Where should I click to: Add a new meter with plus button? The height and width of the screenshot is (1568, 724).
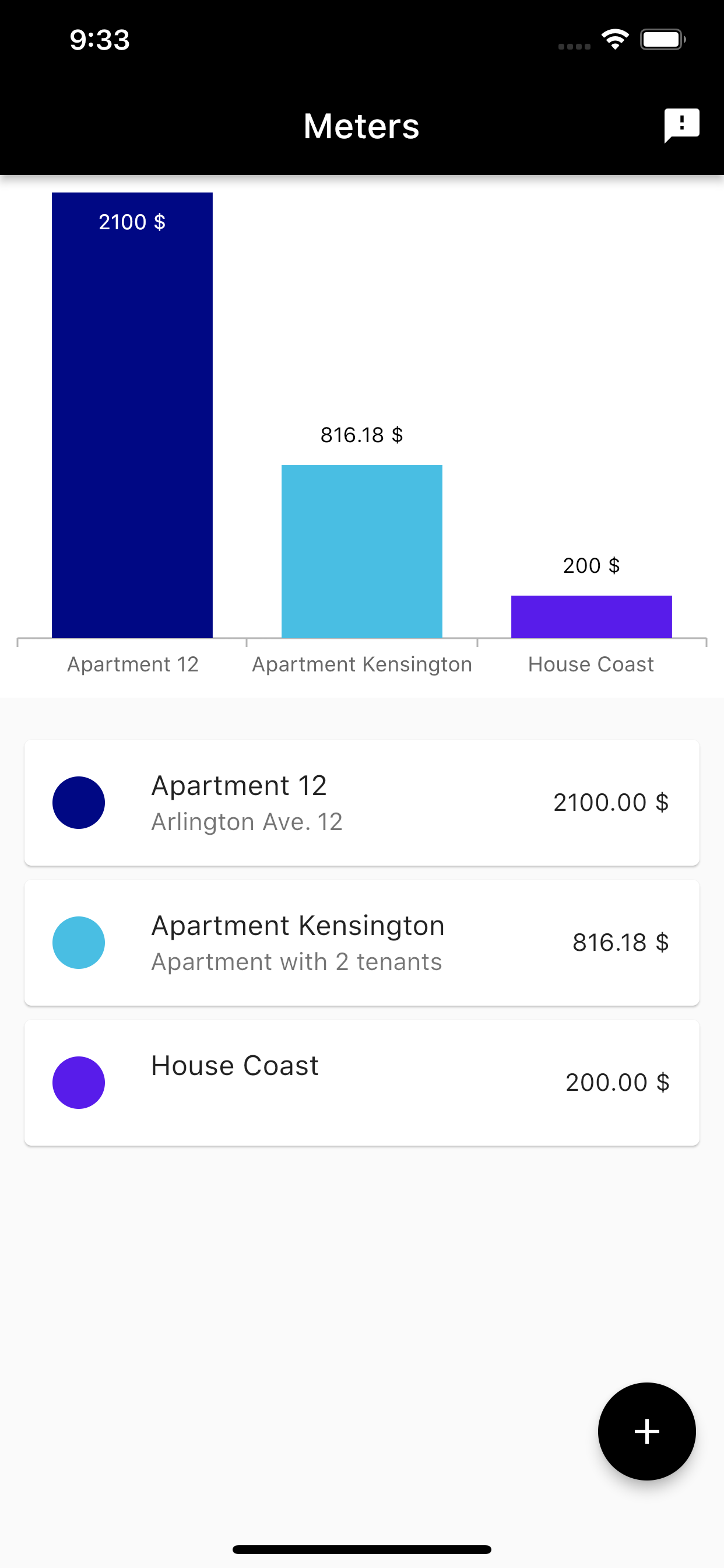(646, 1431)
